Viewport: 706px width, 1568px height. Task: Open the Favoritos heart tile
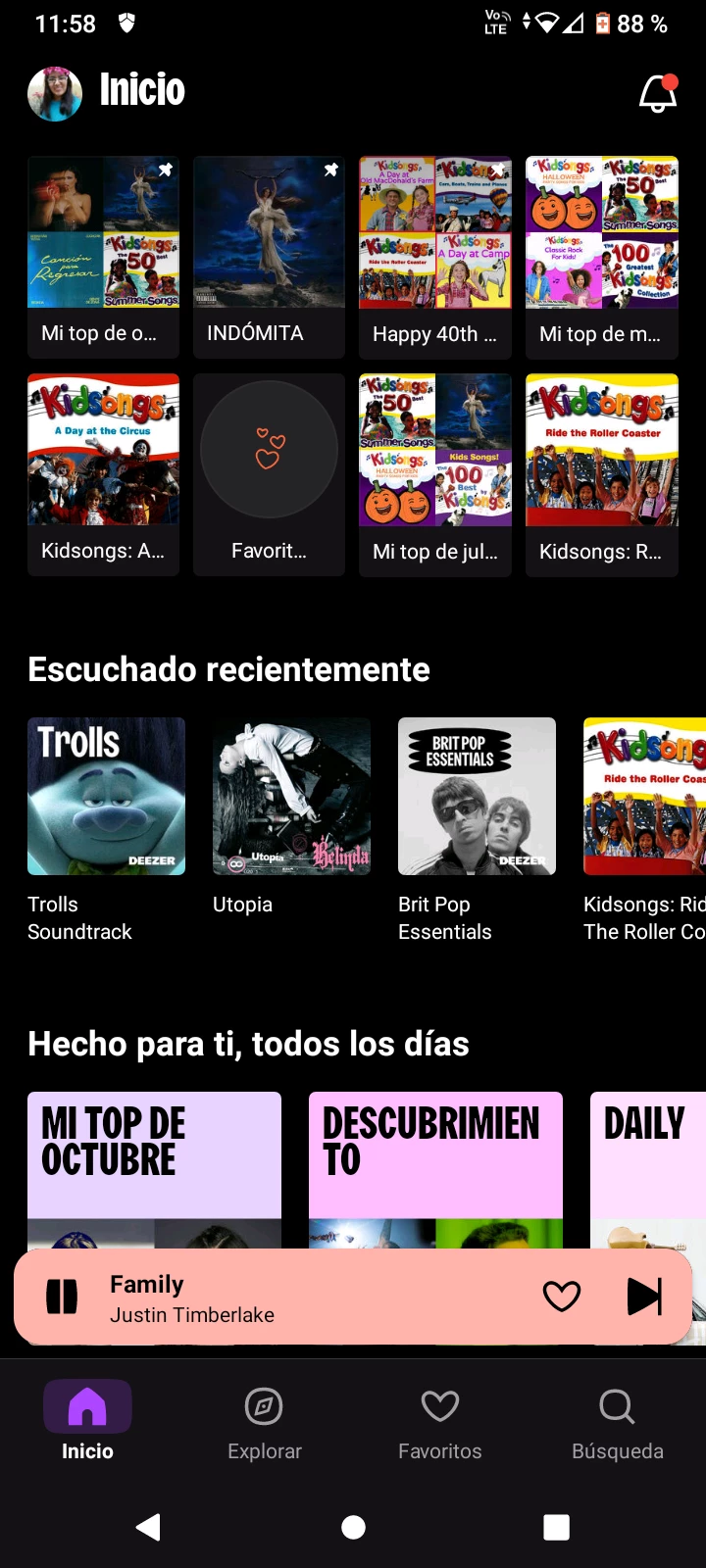pos(269,474)
